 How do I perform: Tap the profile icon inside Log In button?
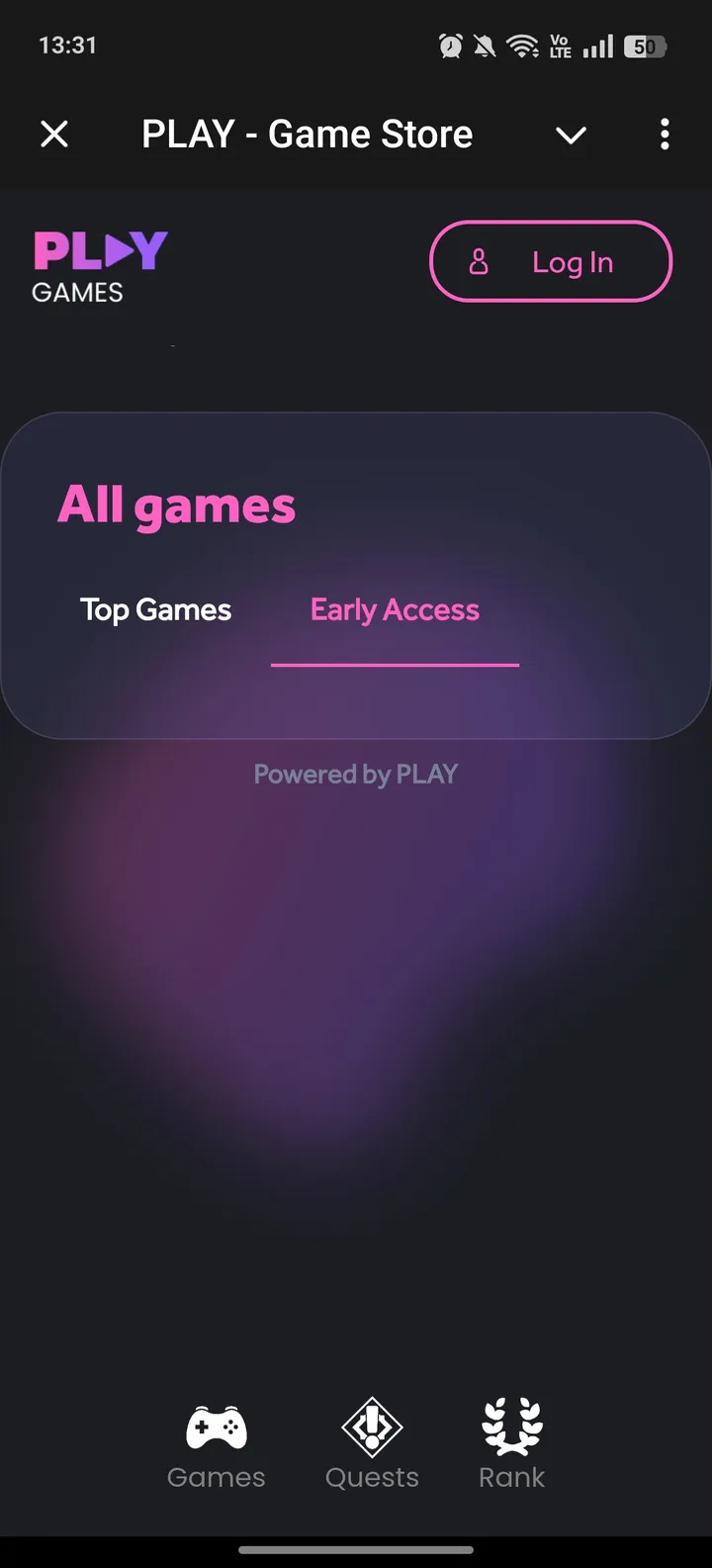pyautogui.click(x=480, y=261)
